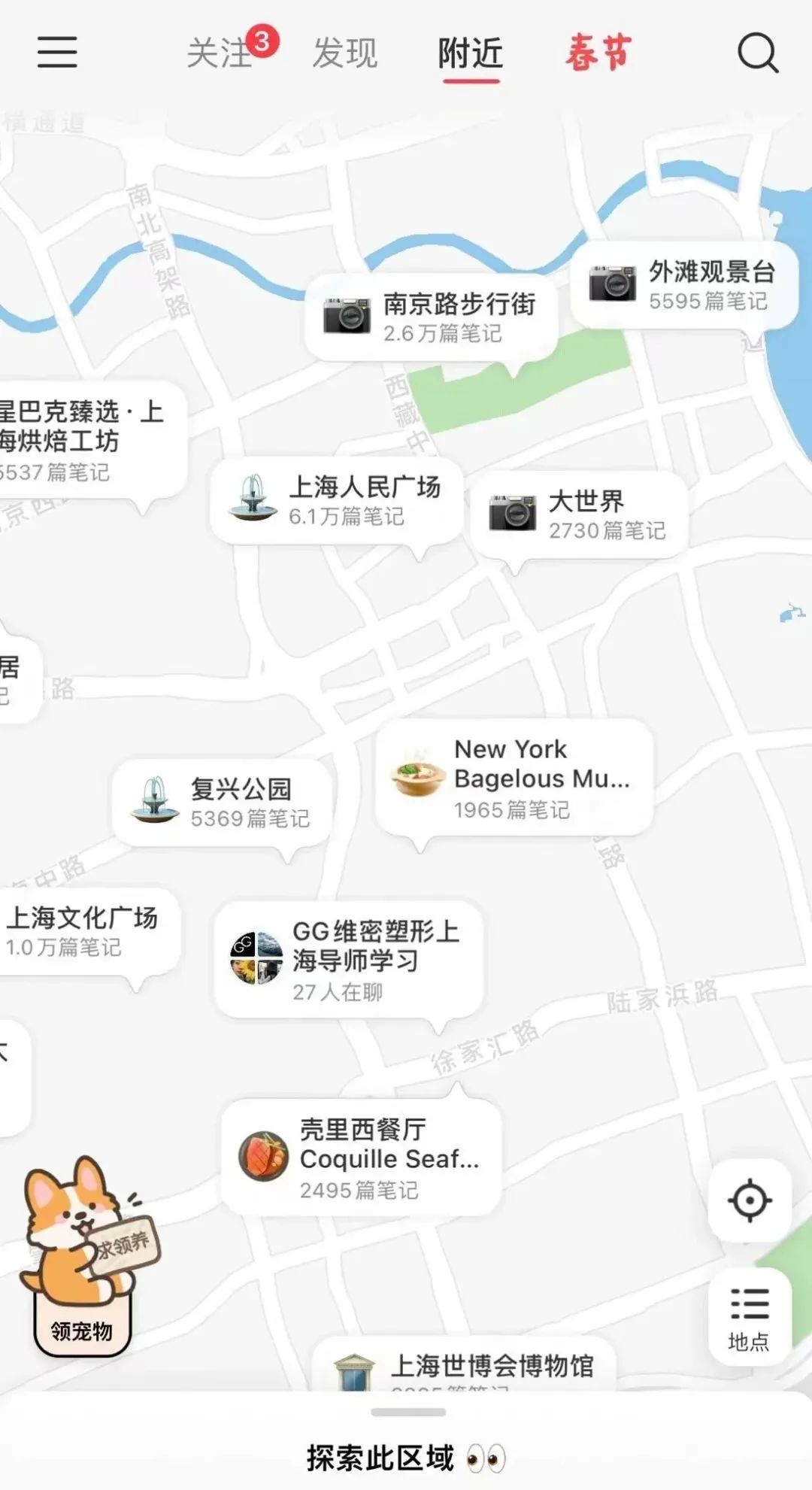Tap the 领宠物 corgi button
This screenshot has height=1490, width=812.
click(x=81, y=1264)
